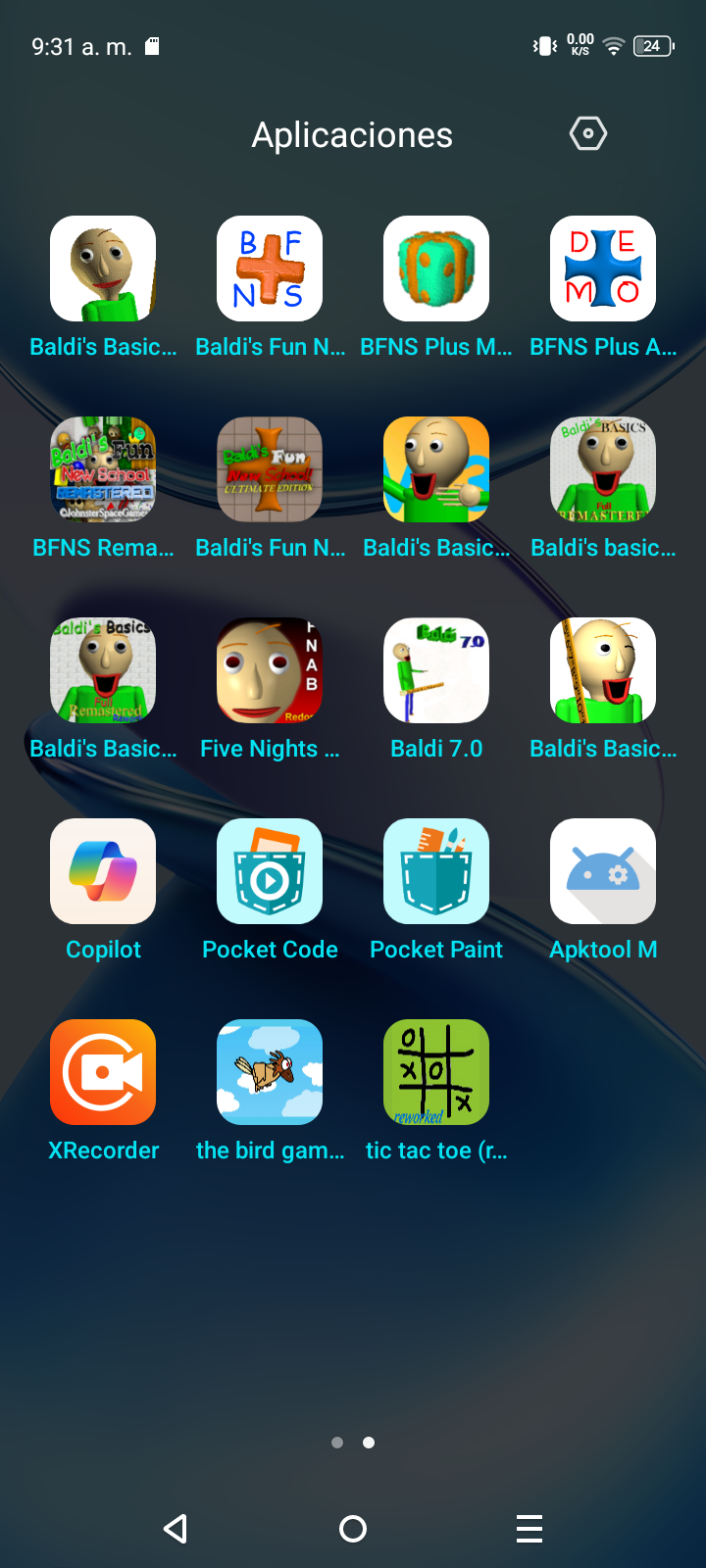Launch the Copilot app
The height and width of the screenshot is (1568, 706).
point(103,872)
